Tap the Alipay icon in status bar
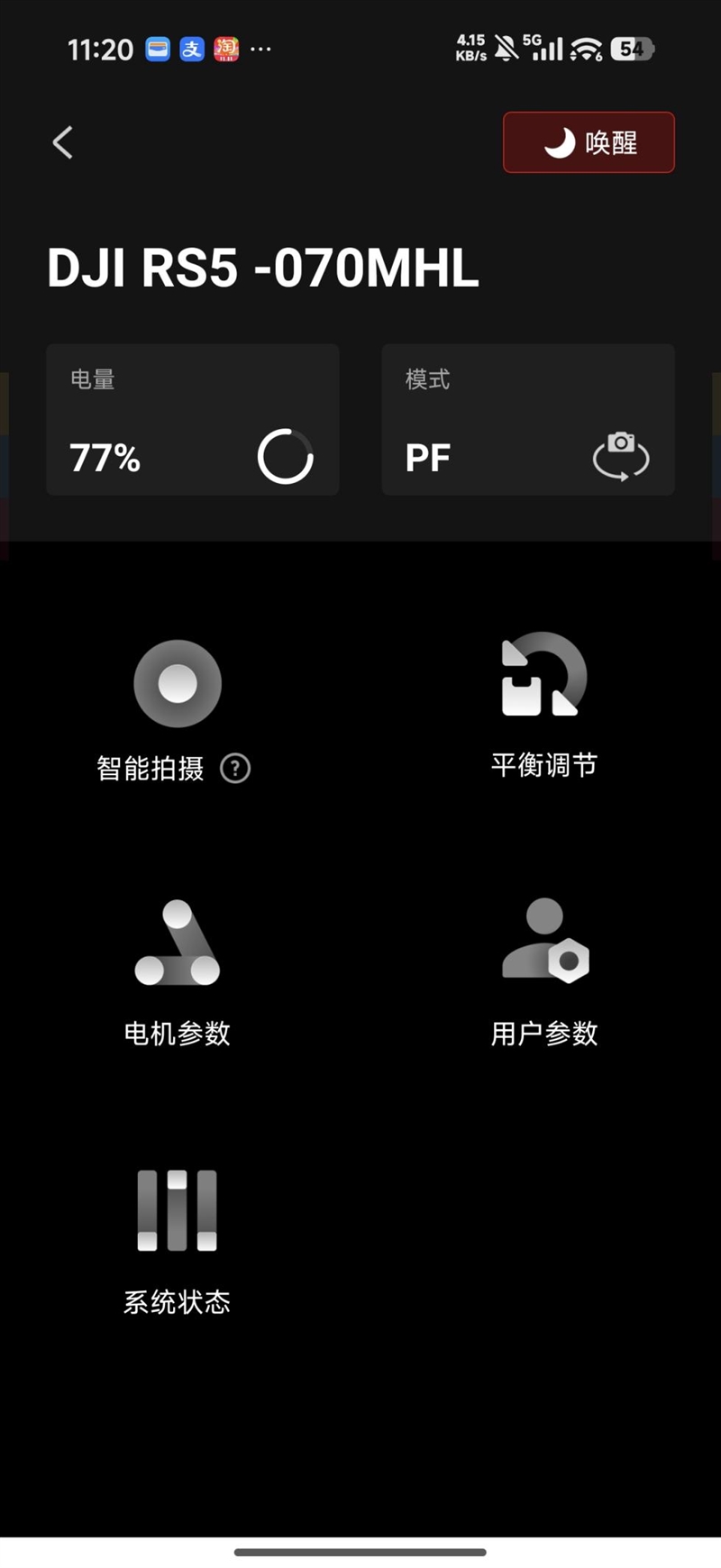 [192, 49]
